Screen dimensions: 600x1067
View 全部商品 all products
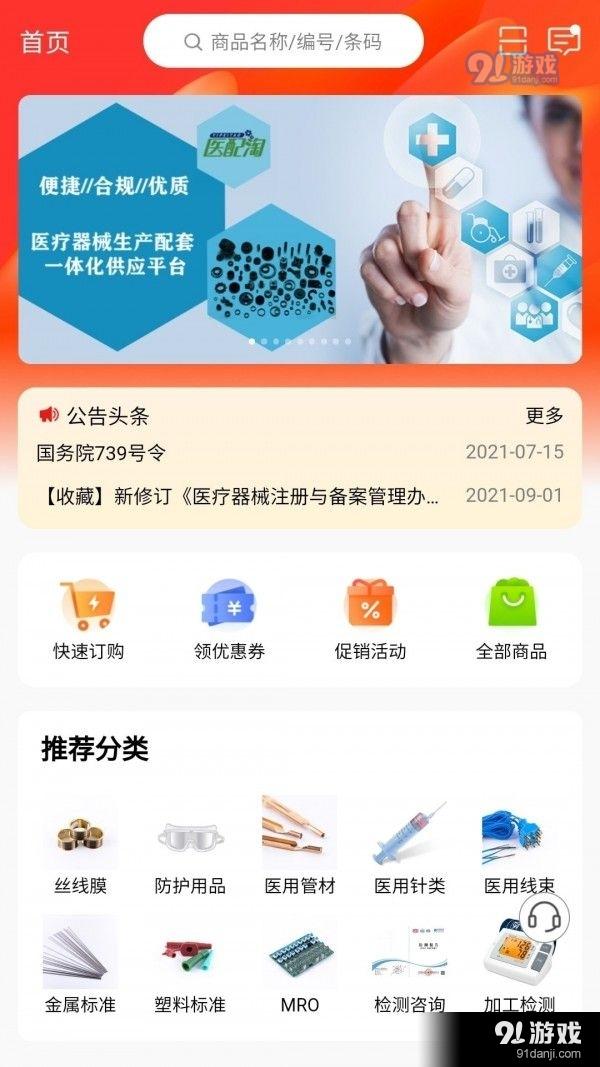point(511,620)
